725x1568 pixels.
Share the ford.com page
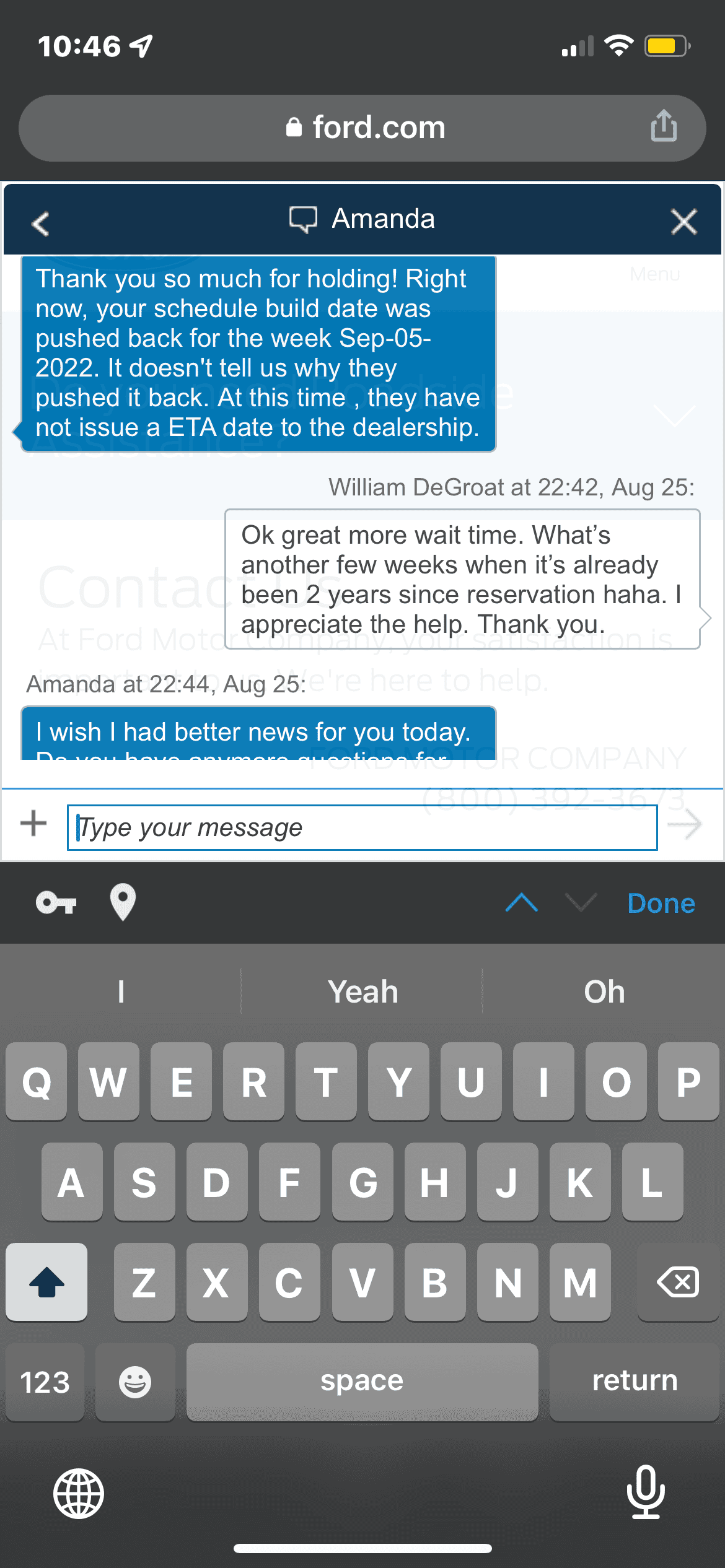664,126
